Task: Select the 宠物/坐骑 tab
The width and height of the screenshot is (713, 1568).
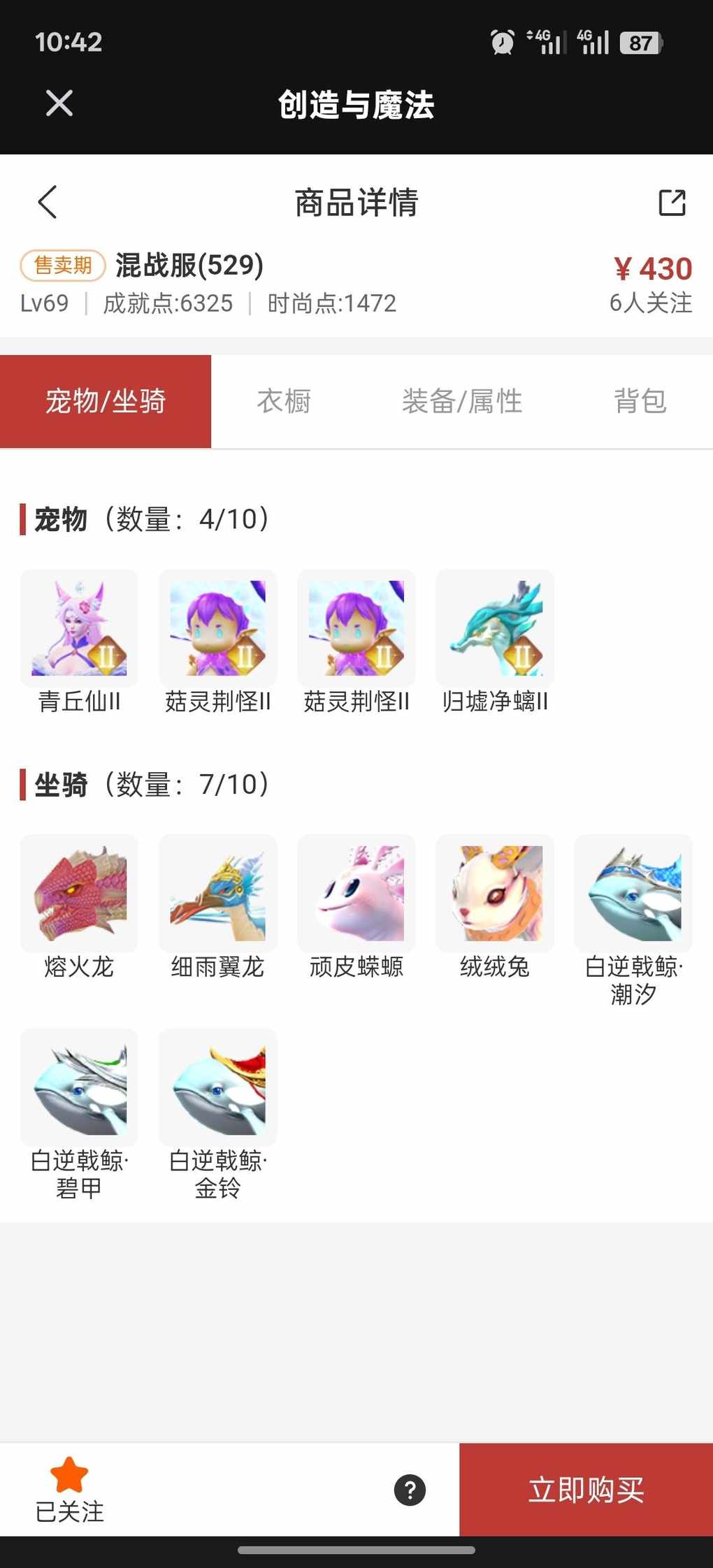Action: click(106, 401)
